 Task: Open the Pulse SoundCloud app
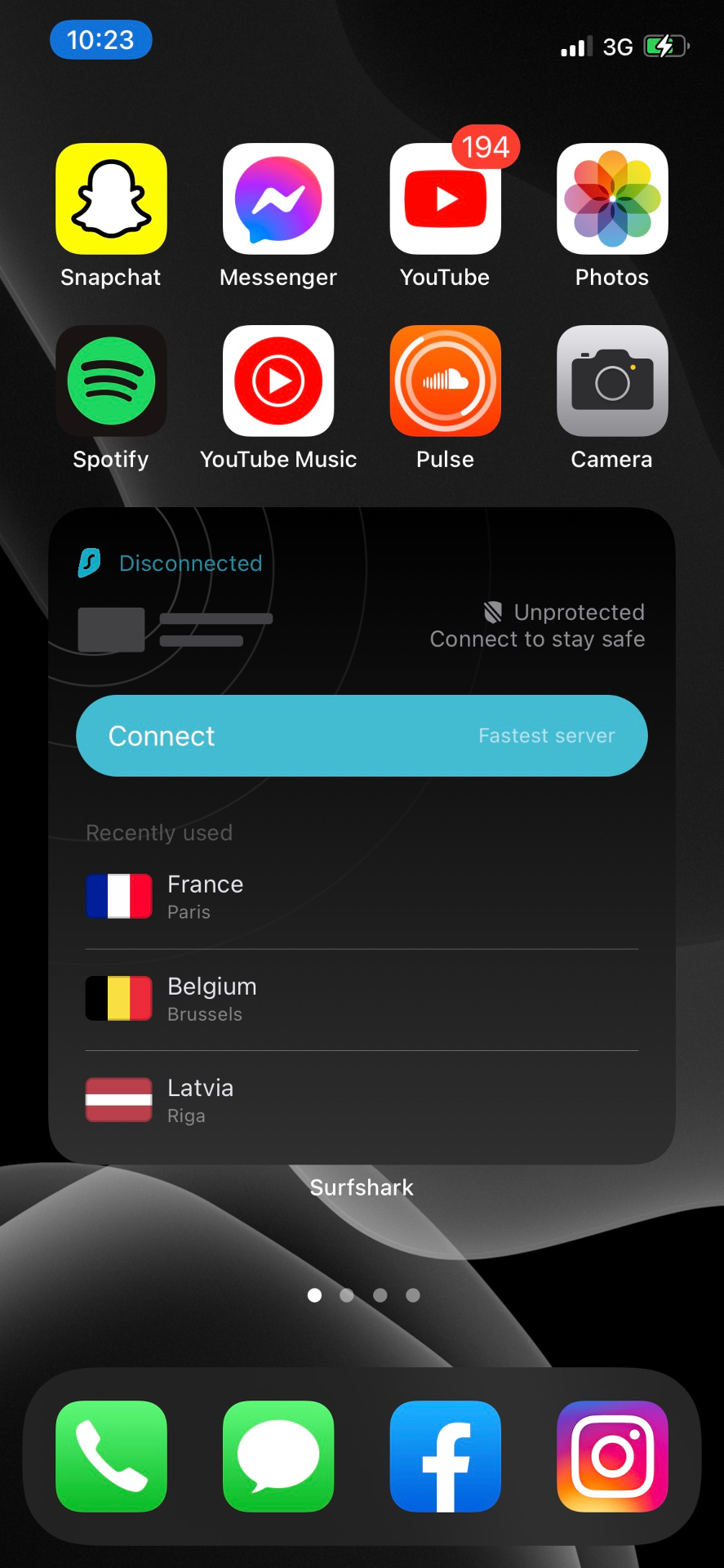click(445, 381)
